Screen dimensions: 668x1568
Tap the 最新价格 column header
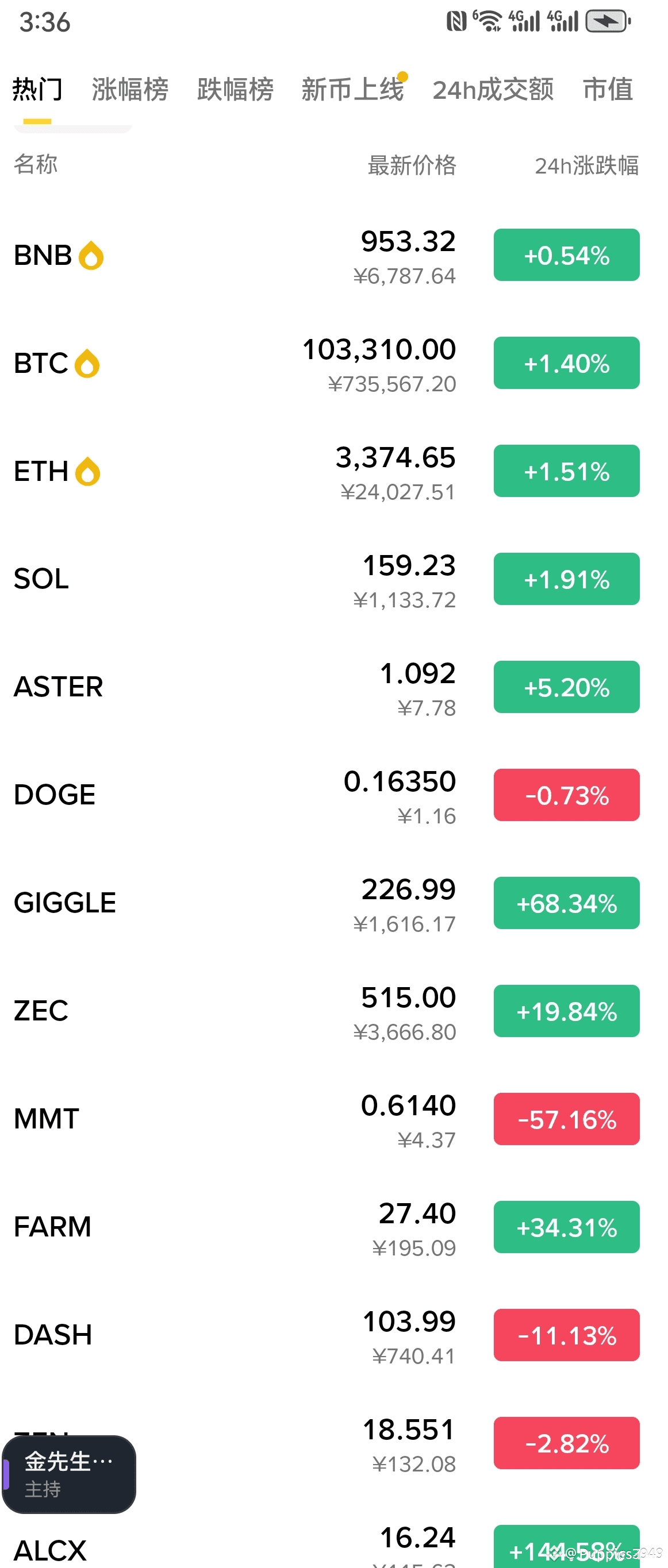click(x=412, y=165)
